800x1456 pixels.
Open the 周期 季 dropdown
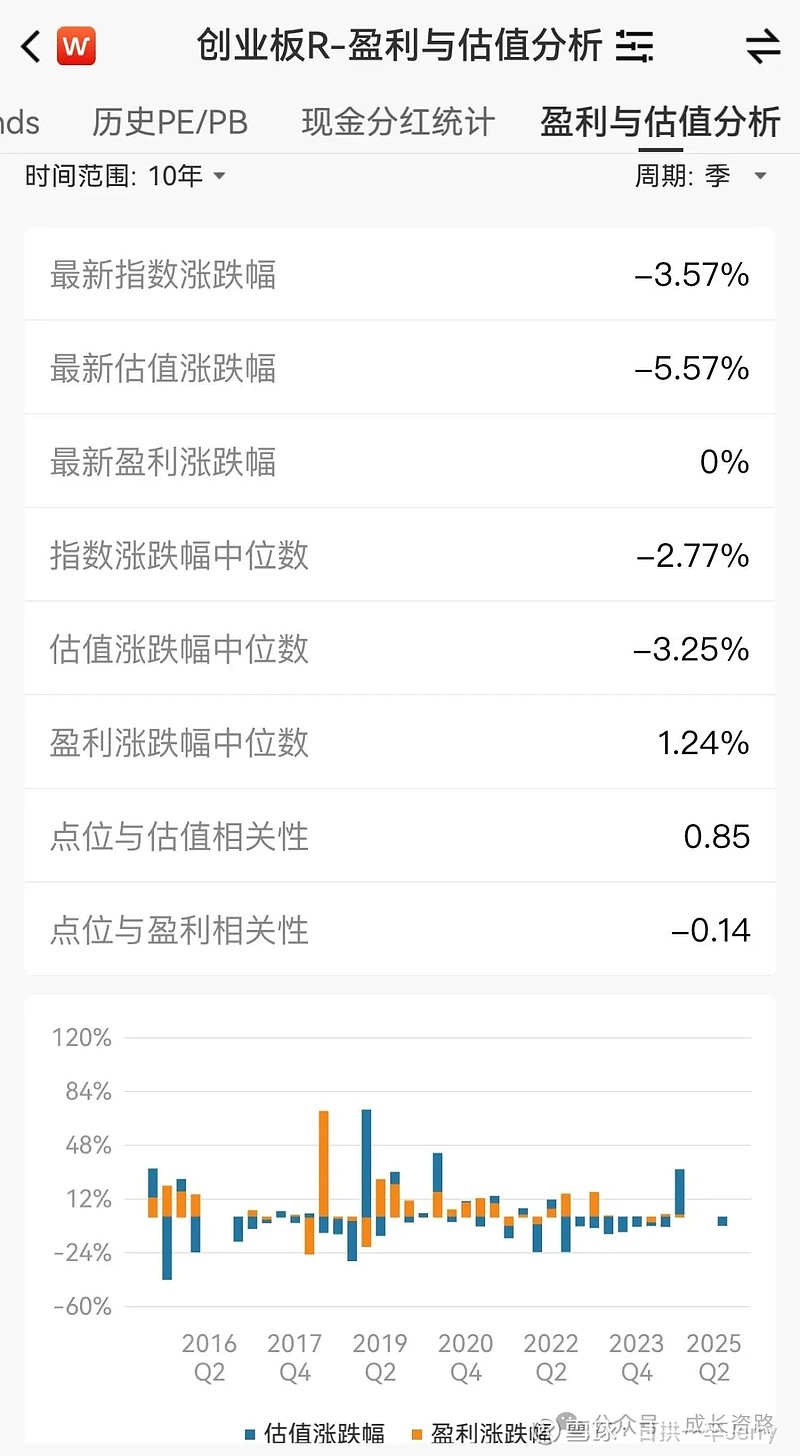coord(701,177)
